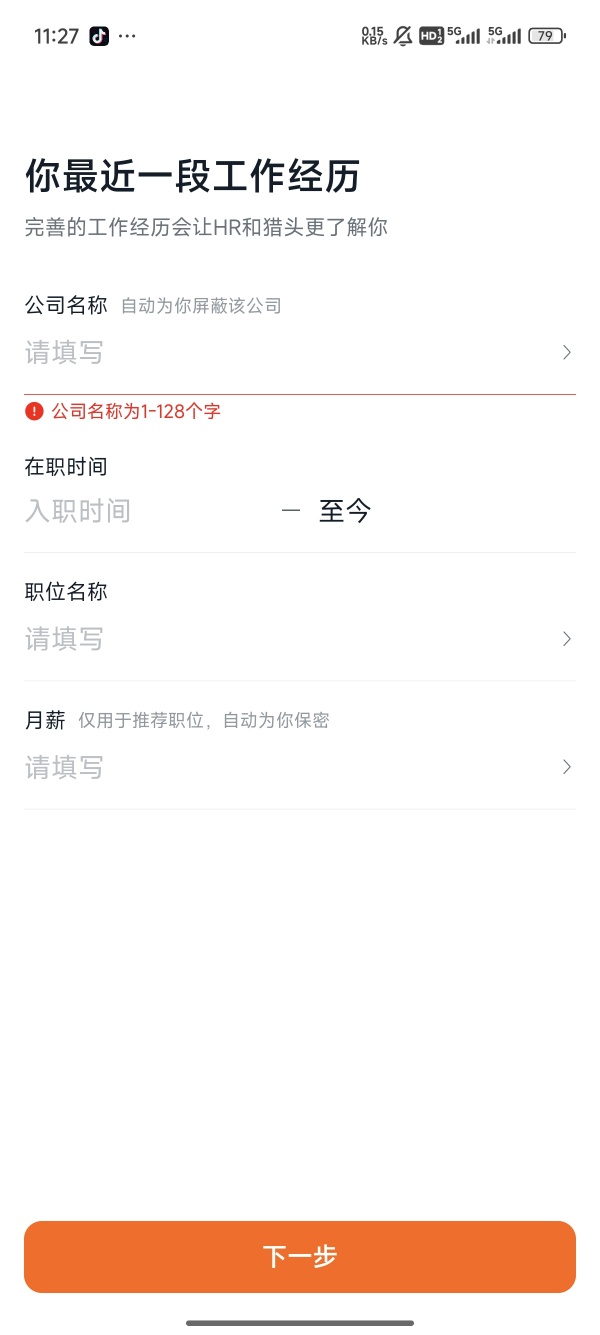Open the 公司名称 field to fill in
The image size is (600, 1335).
(299, 353)
